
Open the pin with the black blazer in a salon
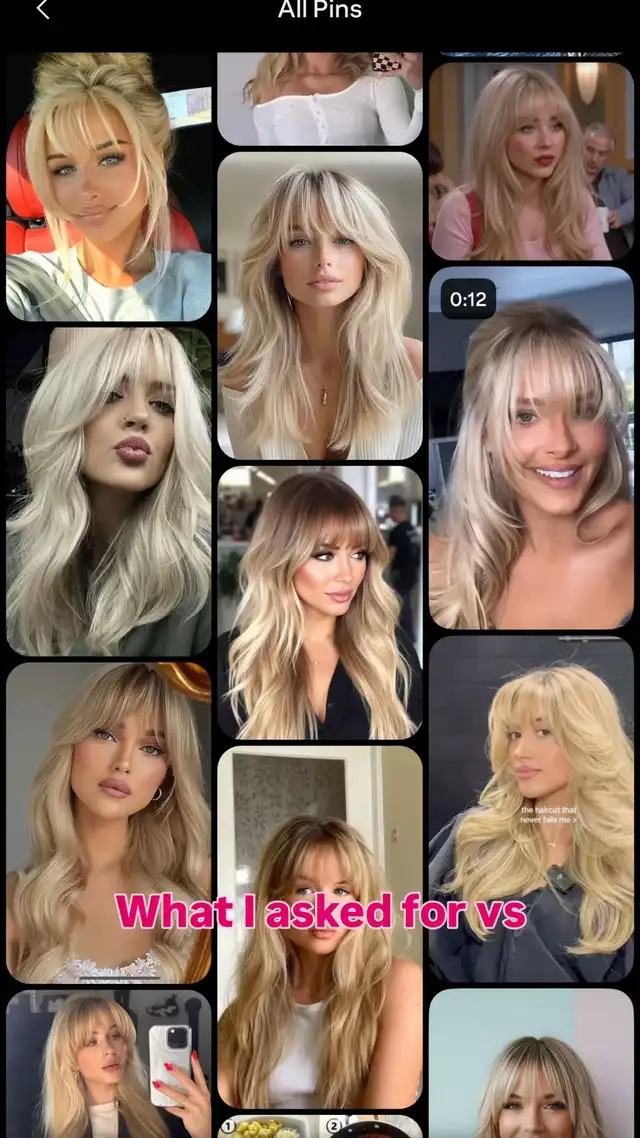tap(320, 603)
